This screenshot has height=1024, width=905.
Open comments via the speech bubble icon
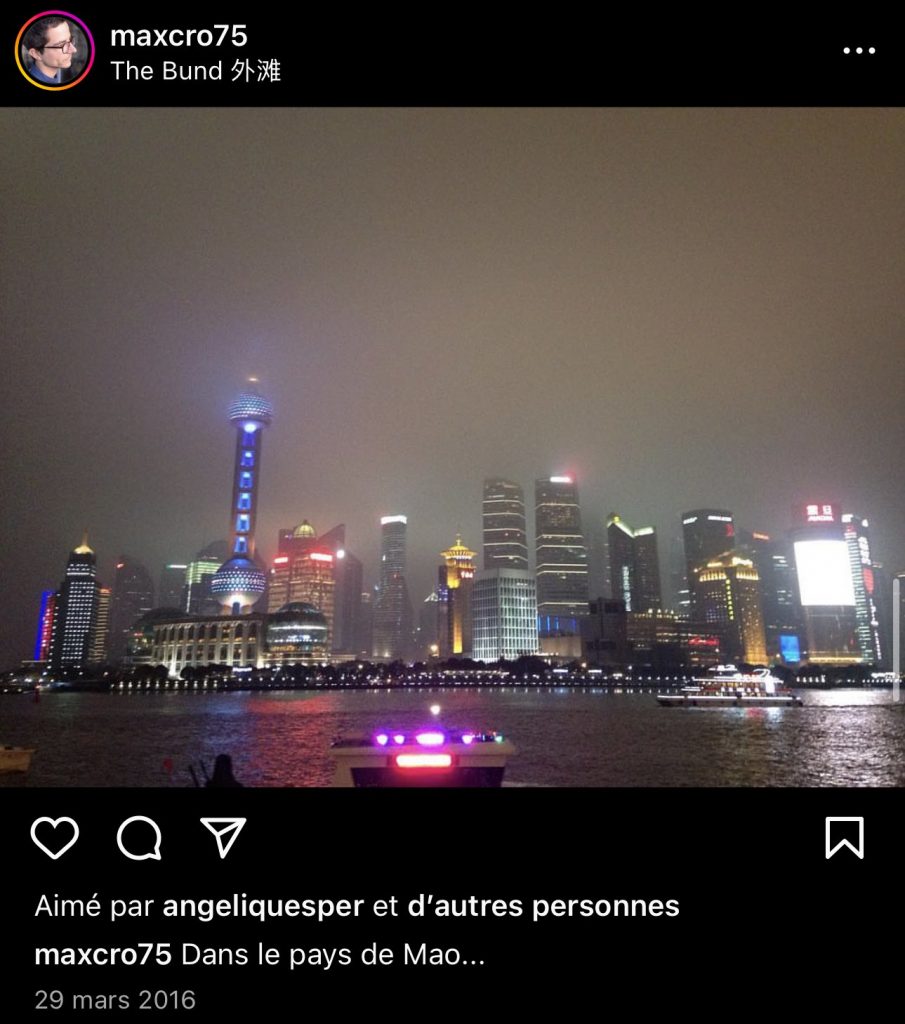coord(139,837)
